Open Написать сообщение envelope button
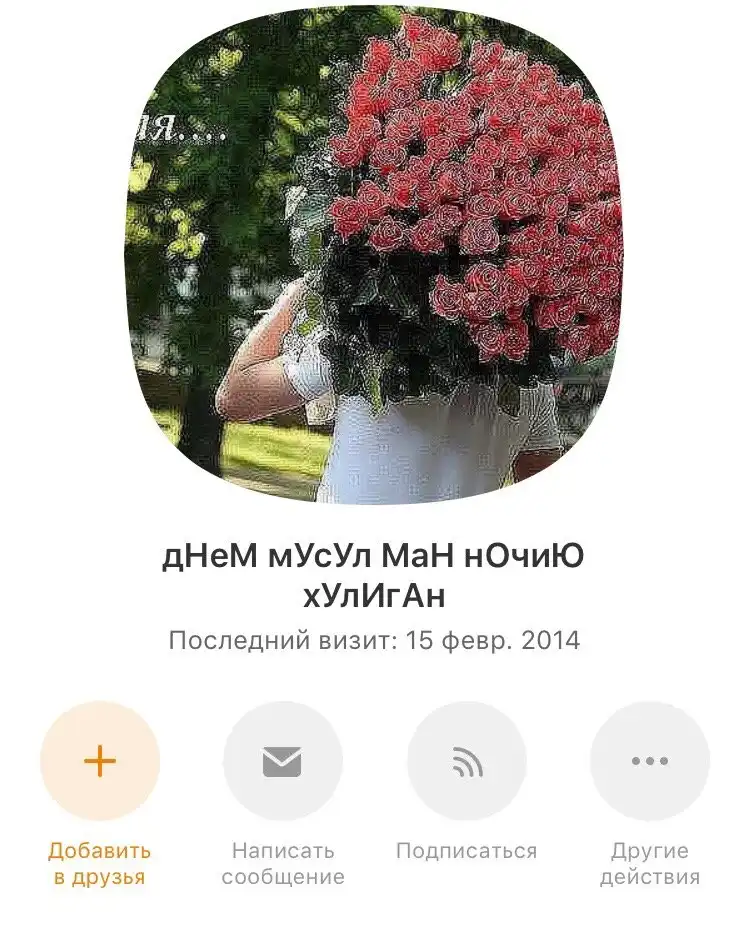This screenshot has width=750, height=931. 282,762
